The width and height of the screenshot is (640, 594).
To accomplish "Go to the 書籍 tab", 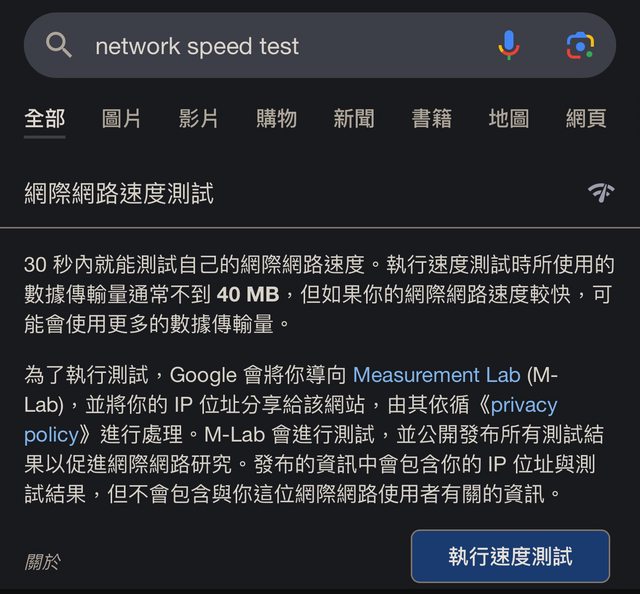I will [431, 119].
